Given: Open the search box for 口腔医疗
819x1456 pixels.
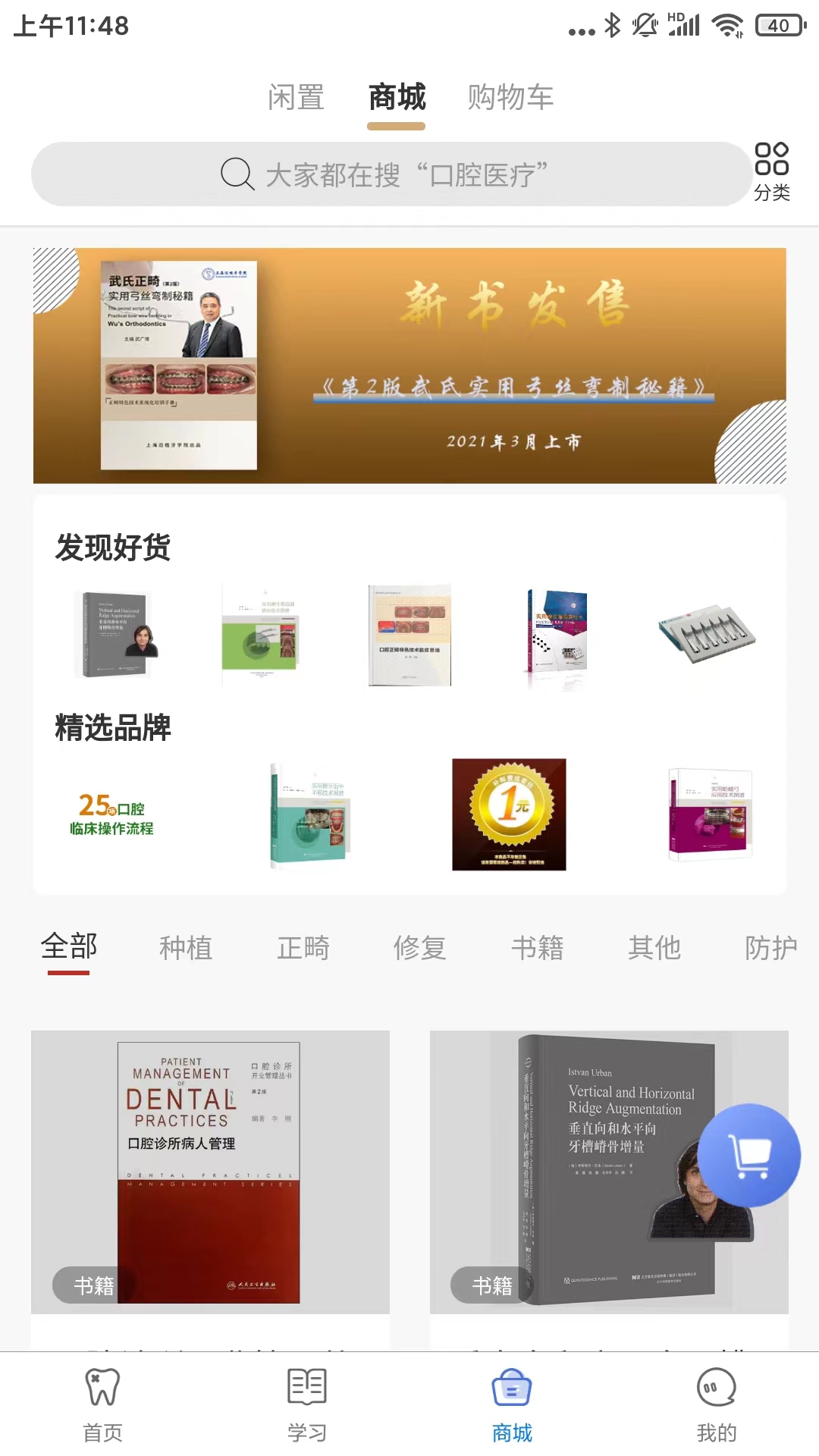Looking at the screenshot, I should tap(391, 174).
